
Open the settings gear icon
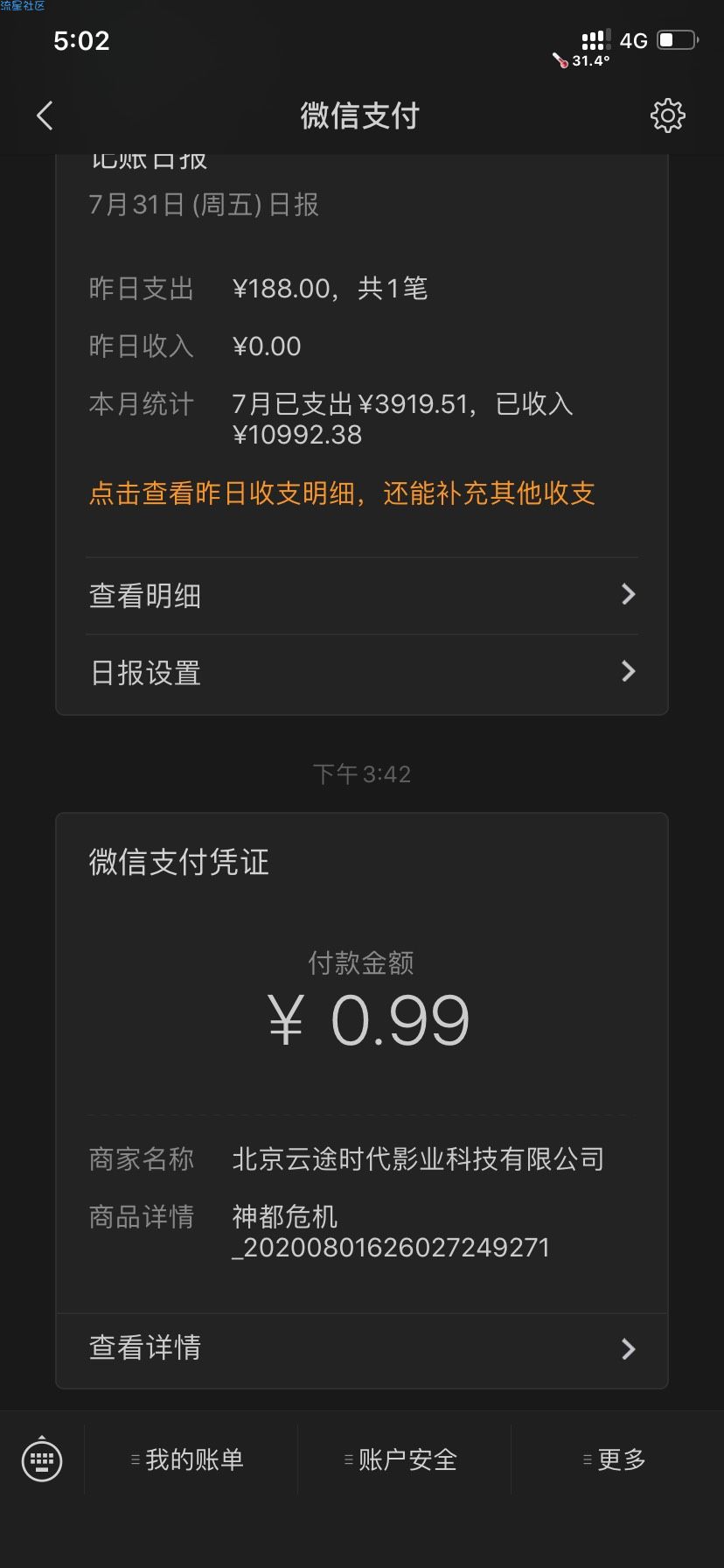coord(667,115)
